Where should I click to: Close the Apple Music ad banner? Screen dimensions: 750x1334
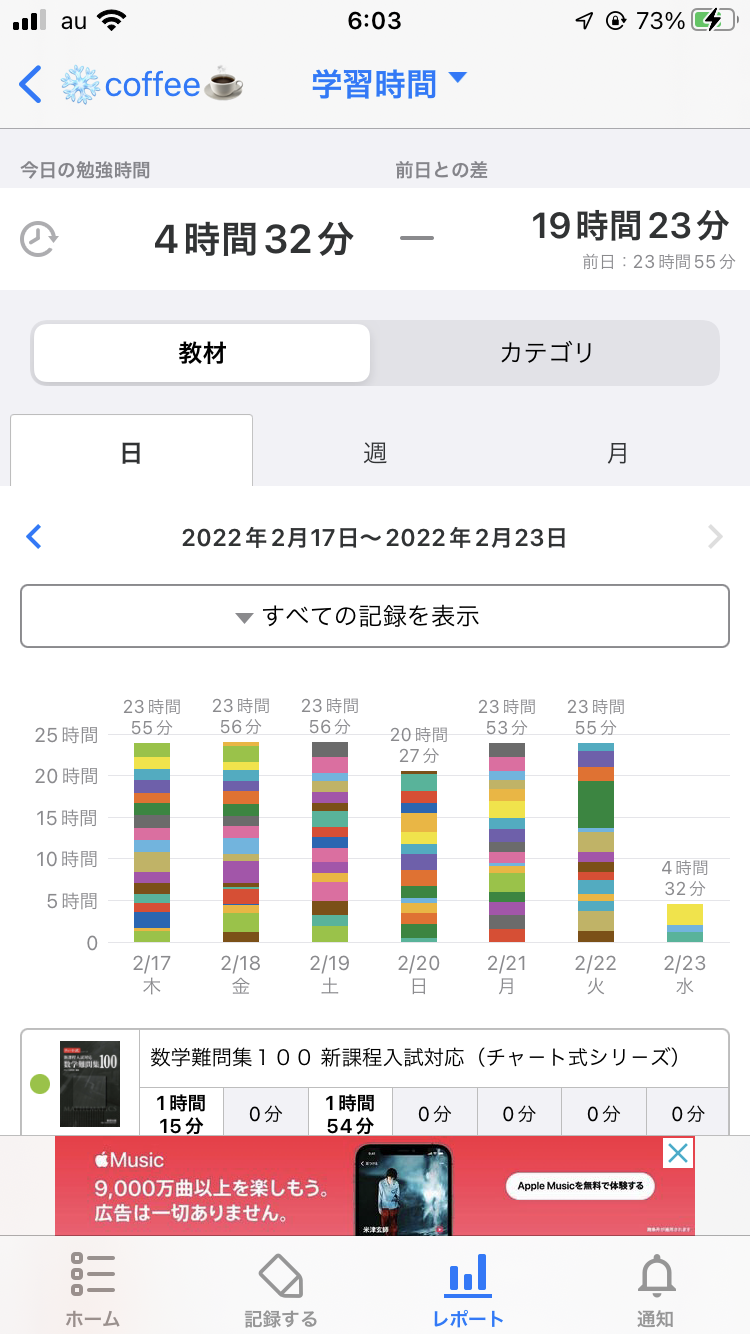(x=678, y=1153)
